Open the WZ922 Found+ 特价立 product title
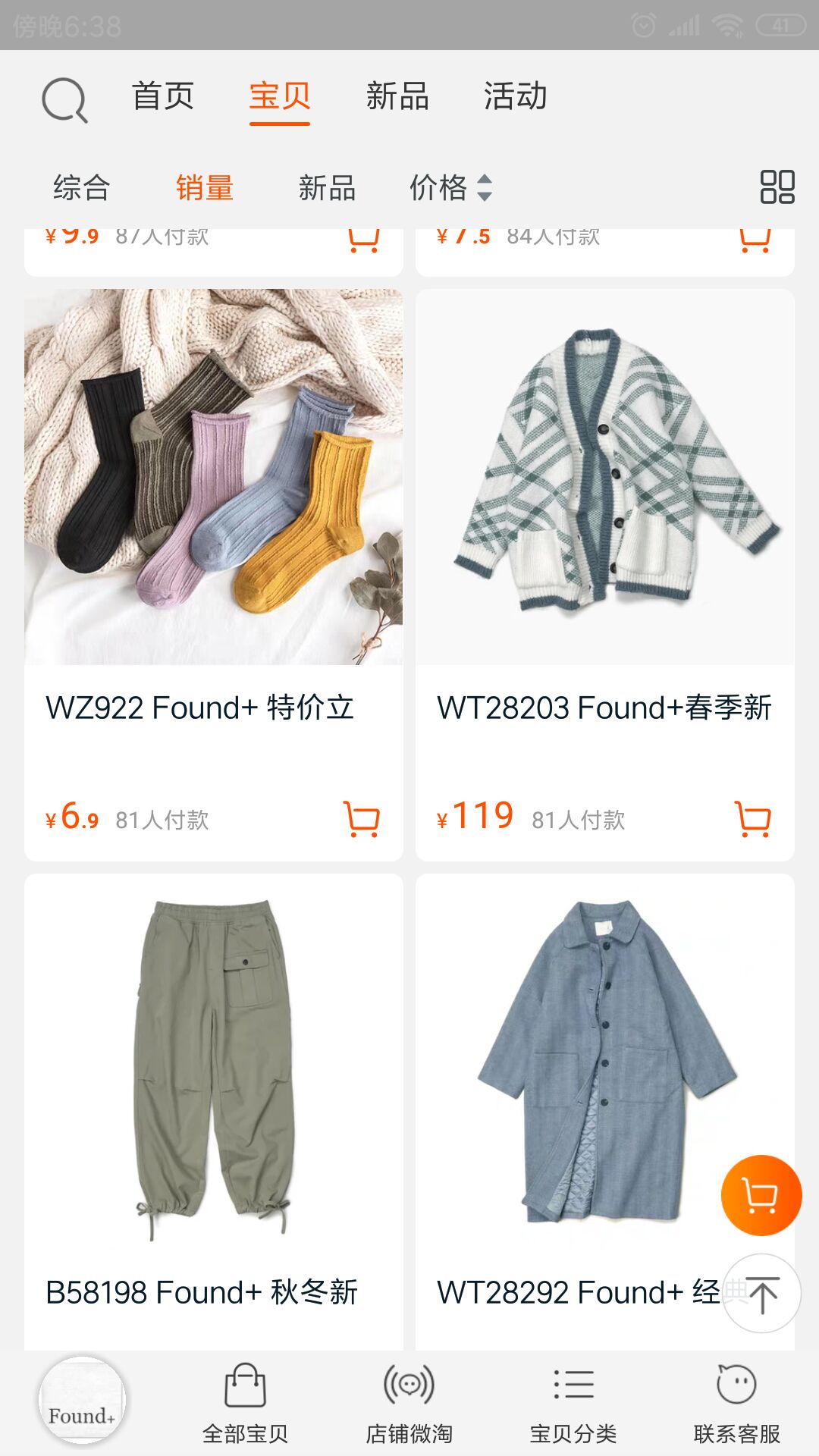 [x=202, y=709]
